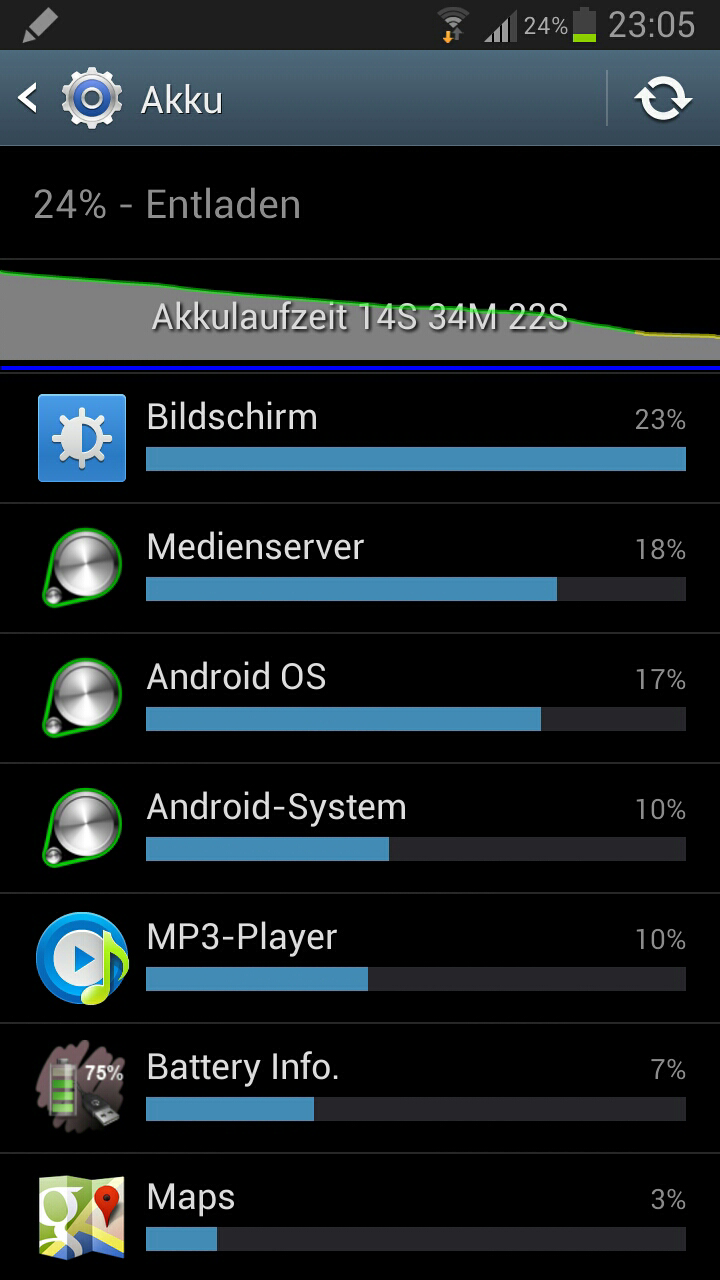This screenshot has height=1280, width=720.
Task: Open Medienserver battery usage details
Action: tap(360, 568)
